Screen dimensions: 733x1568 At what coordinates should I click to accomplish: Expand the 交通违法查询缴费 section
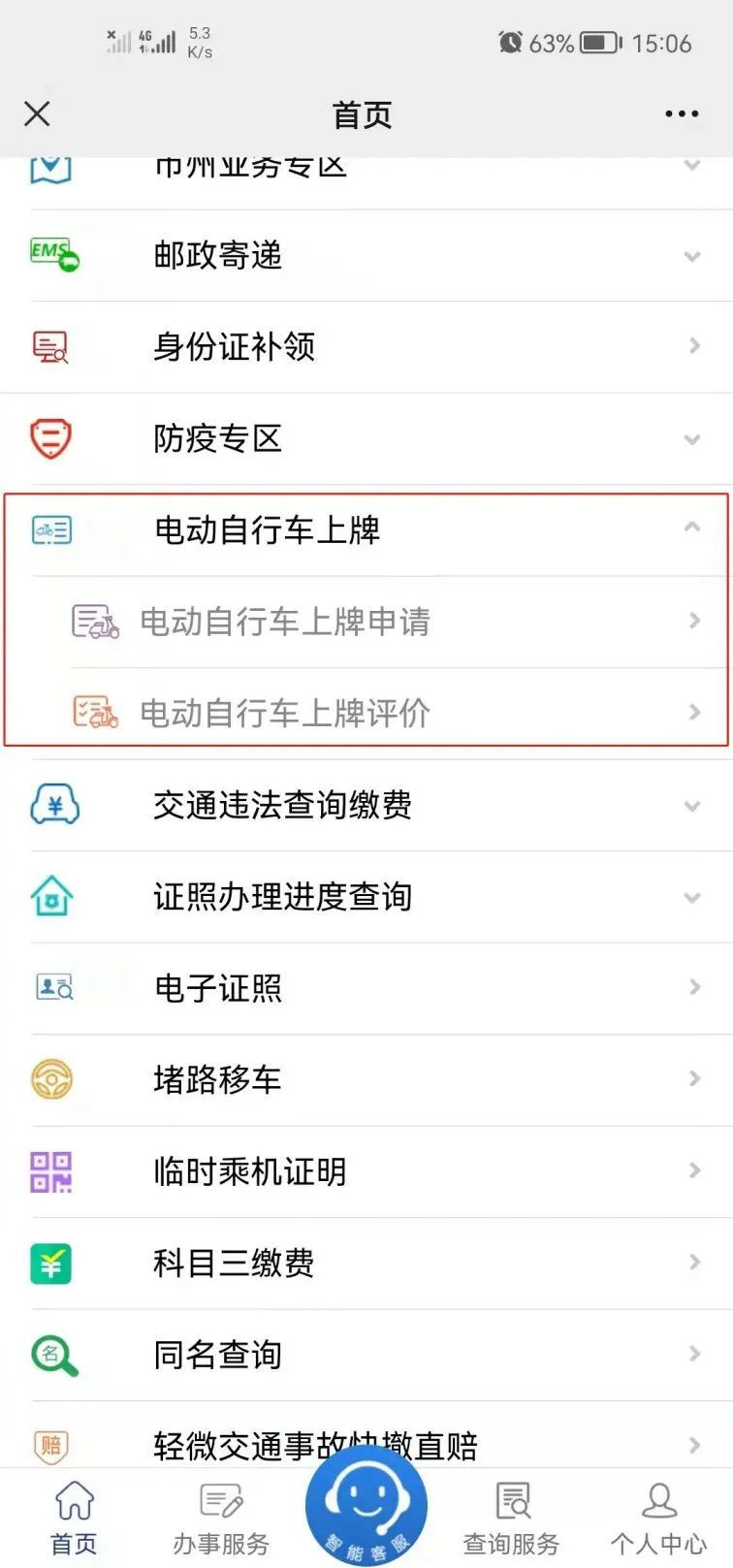[x=692, y=805]
